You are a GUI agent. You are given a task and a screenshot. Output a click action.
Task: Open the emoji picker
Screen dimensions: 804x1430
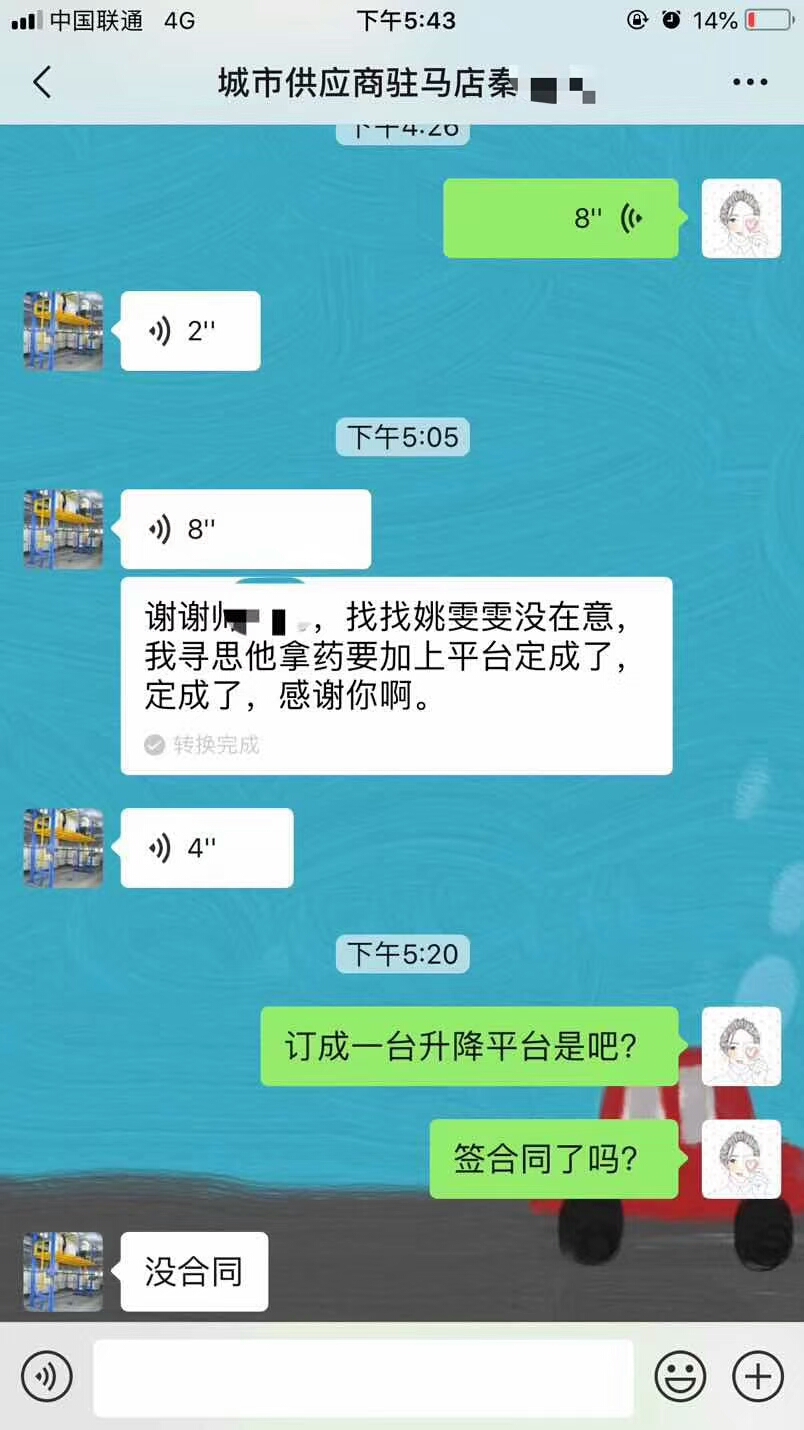(x=680, y=1377)
